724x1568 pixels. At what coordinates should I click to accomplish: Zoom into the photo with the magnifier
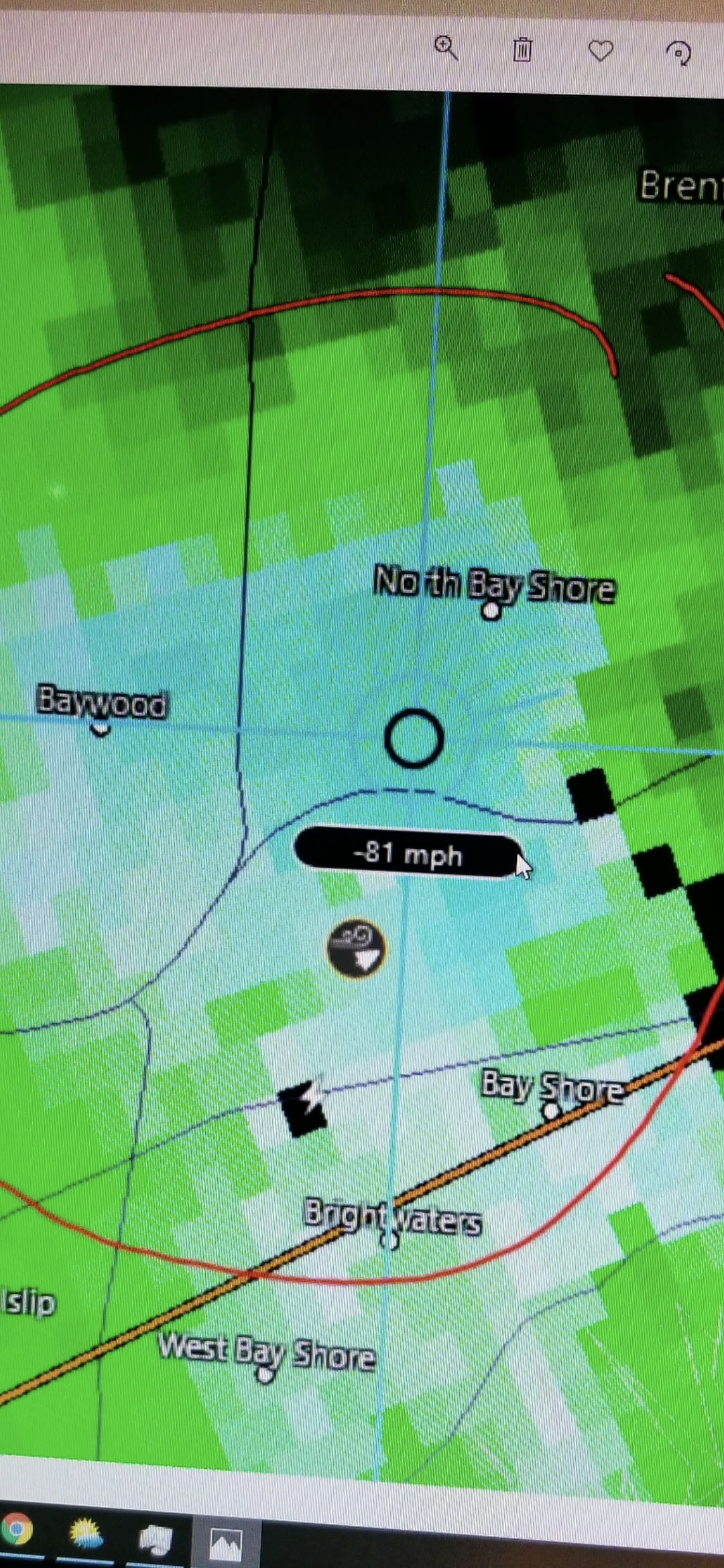tap(446, 48)
